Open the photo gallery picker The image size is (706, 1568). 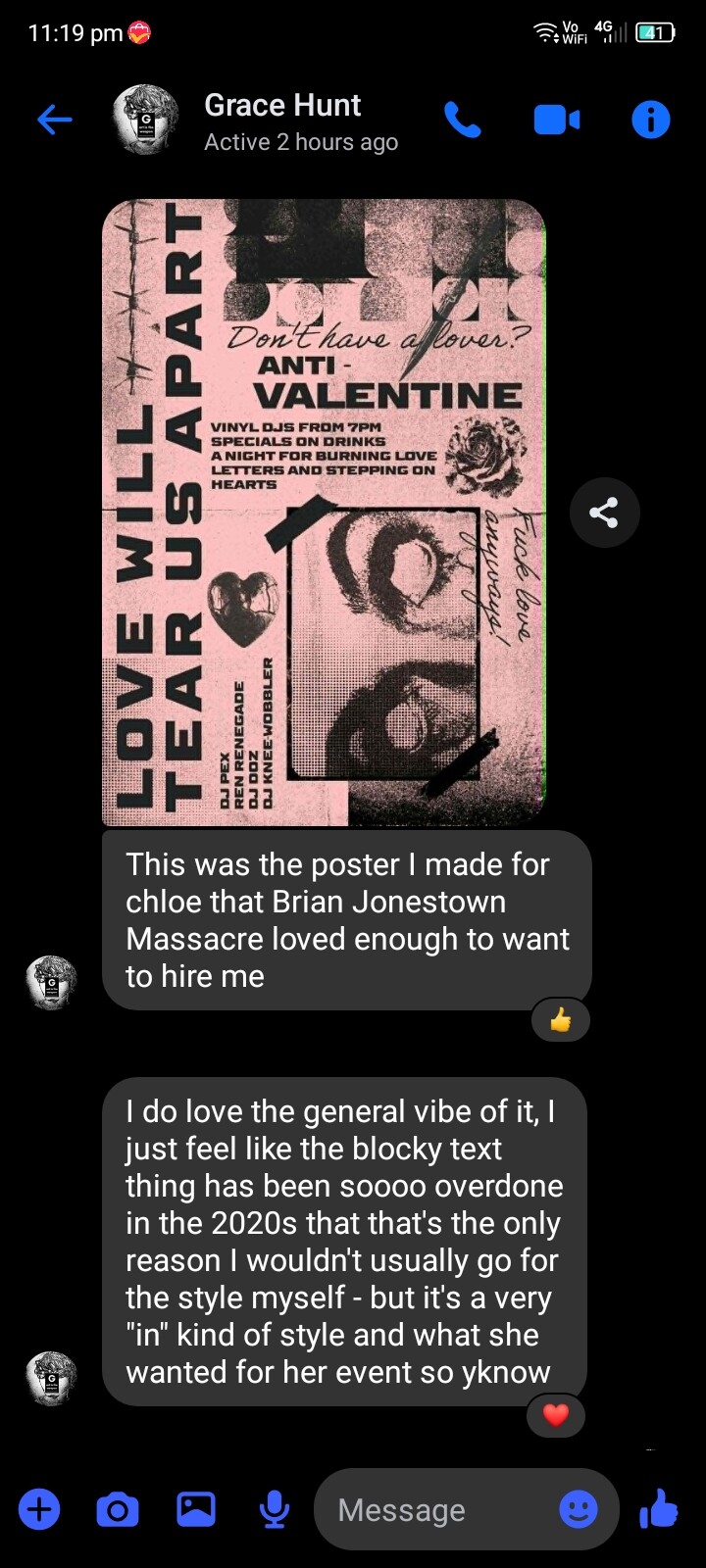click(196, 1509)
